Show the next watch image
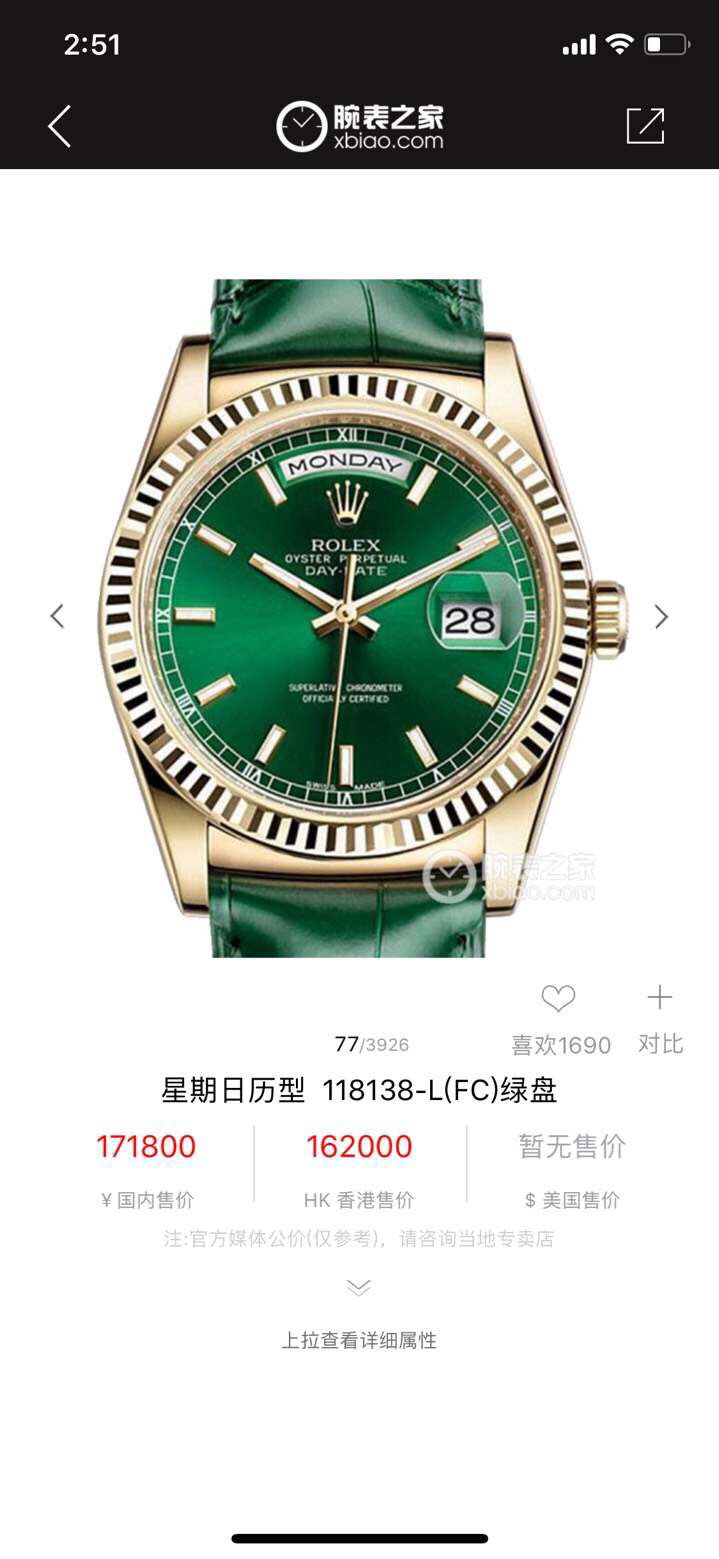The height and width of the screenshot is (1559, 719). [x=661, y=617]
